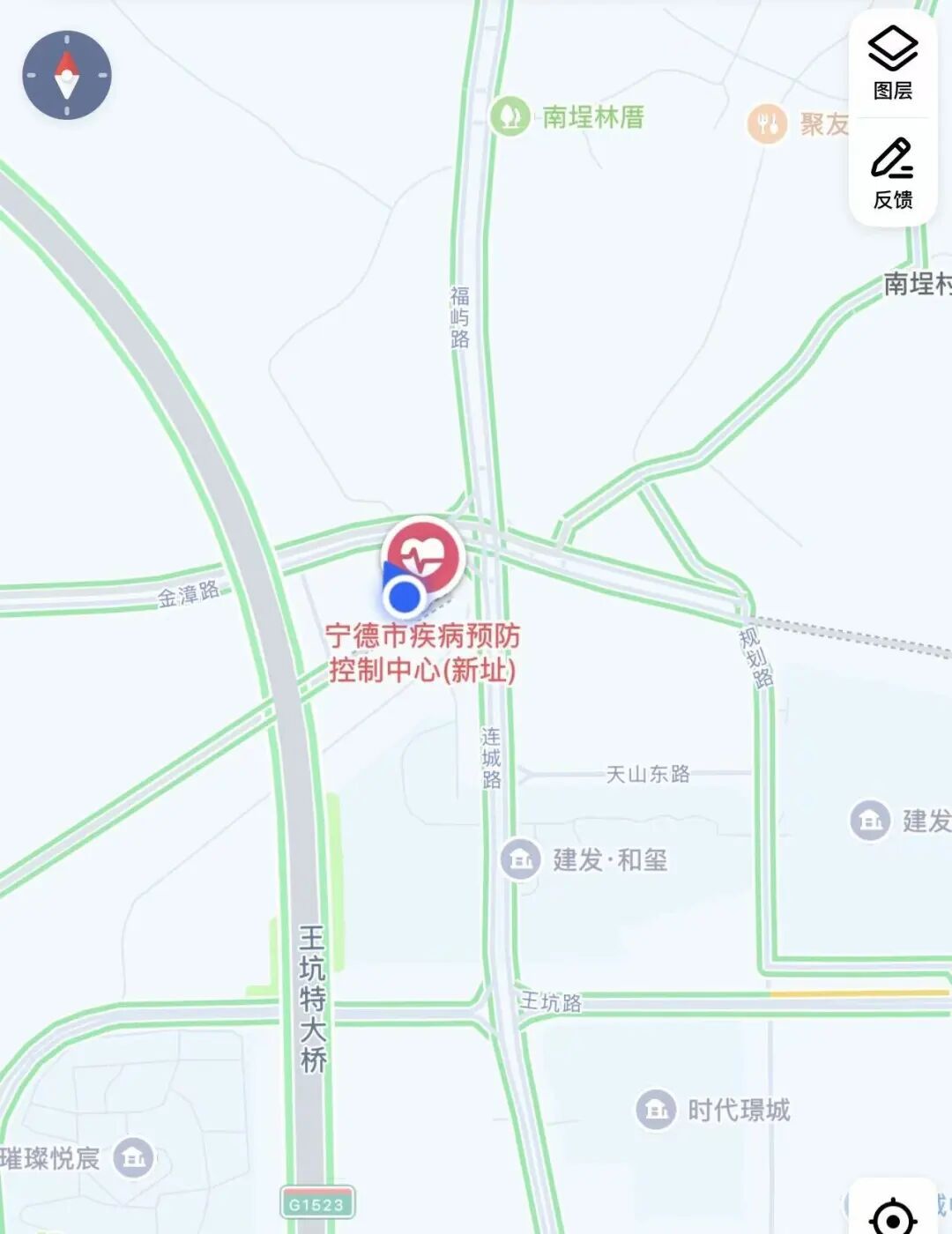Open the 反馈 feedback option
Screen dimensions: 952x1234
[892, 173]
